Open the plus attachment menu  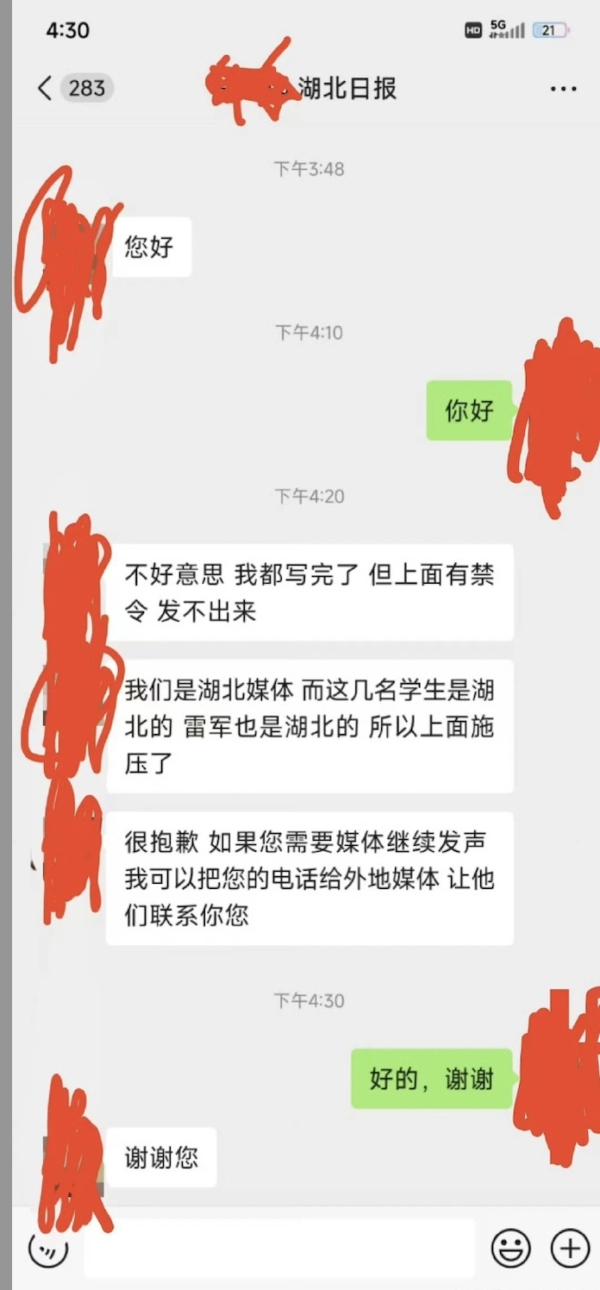pos(570,1249)
